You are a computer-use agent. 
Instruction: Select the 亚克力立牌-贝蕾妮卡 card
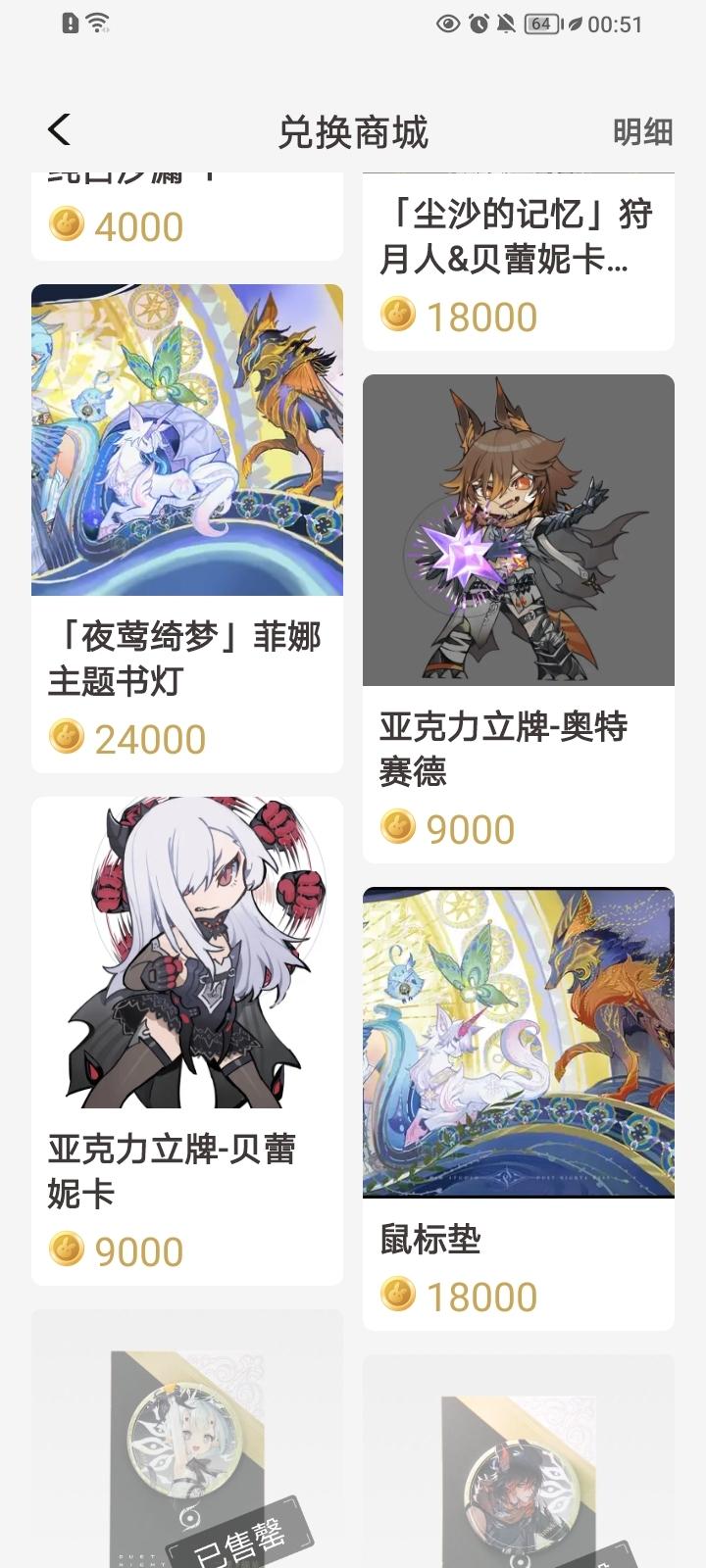(186, 1039)
